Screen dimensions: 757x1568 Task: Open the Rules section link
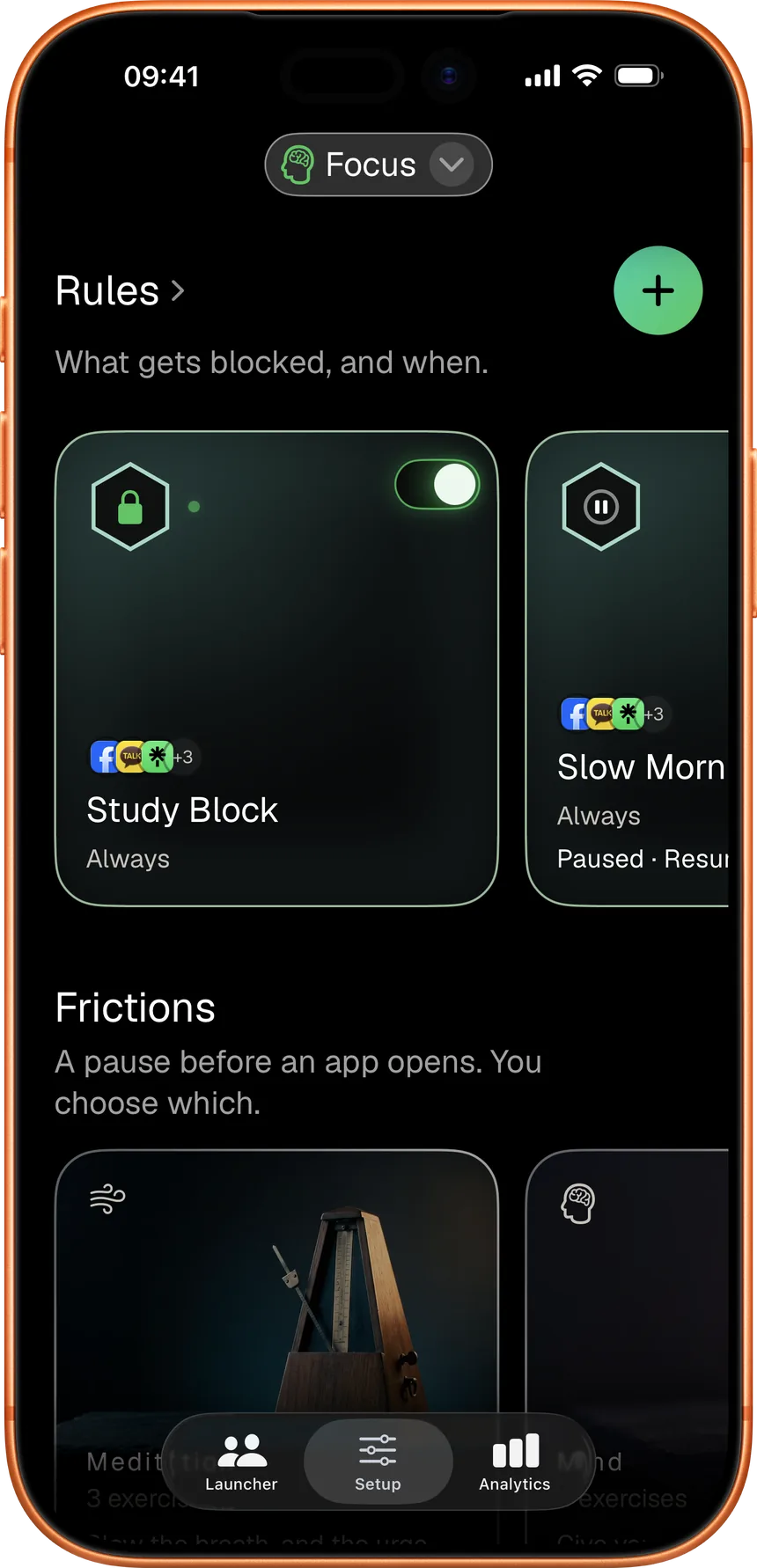120,290
